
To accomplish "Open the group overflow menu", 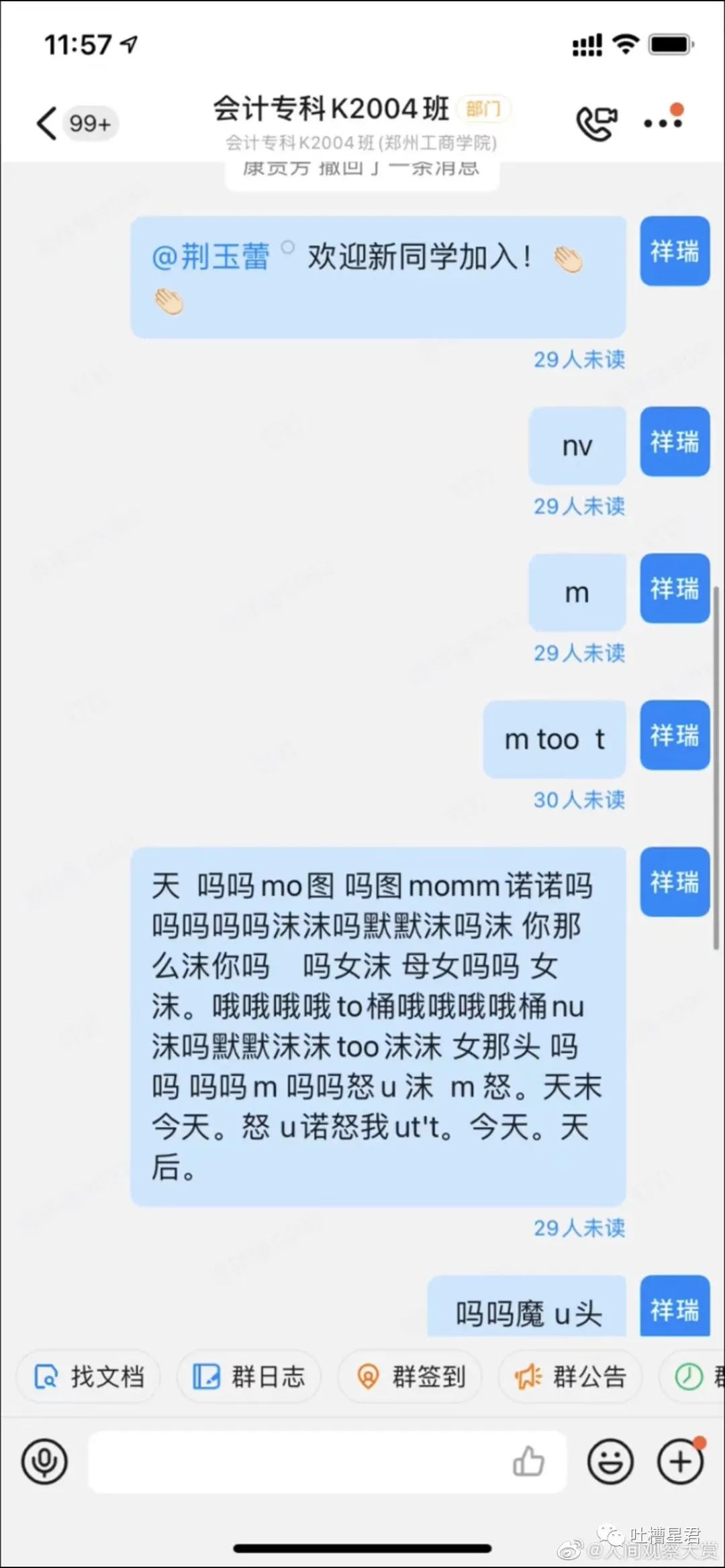I will [663, 122].
